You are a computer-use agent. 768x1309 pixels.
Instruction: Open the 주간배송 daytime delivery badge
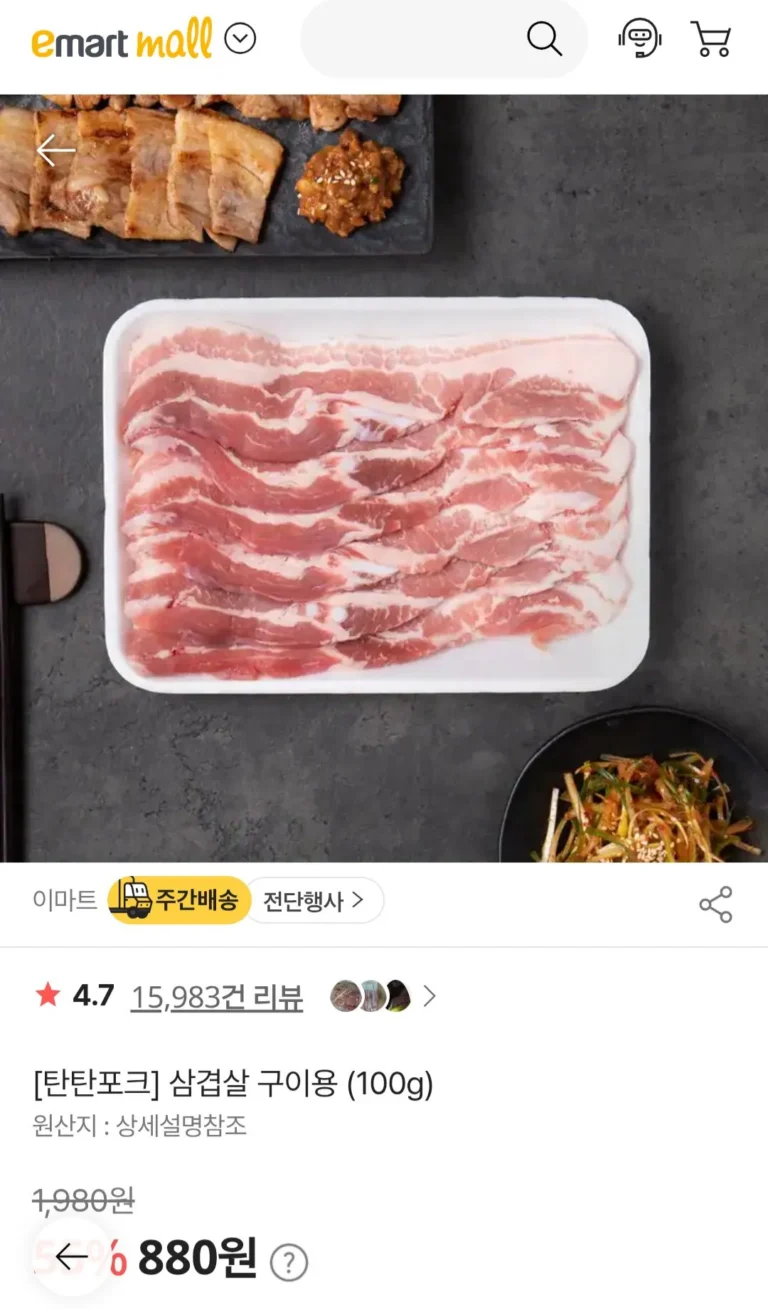(179, 900)
